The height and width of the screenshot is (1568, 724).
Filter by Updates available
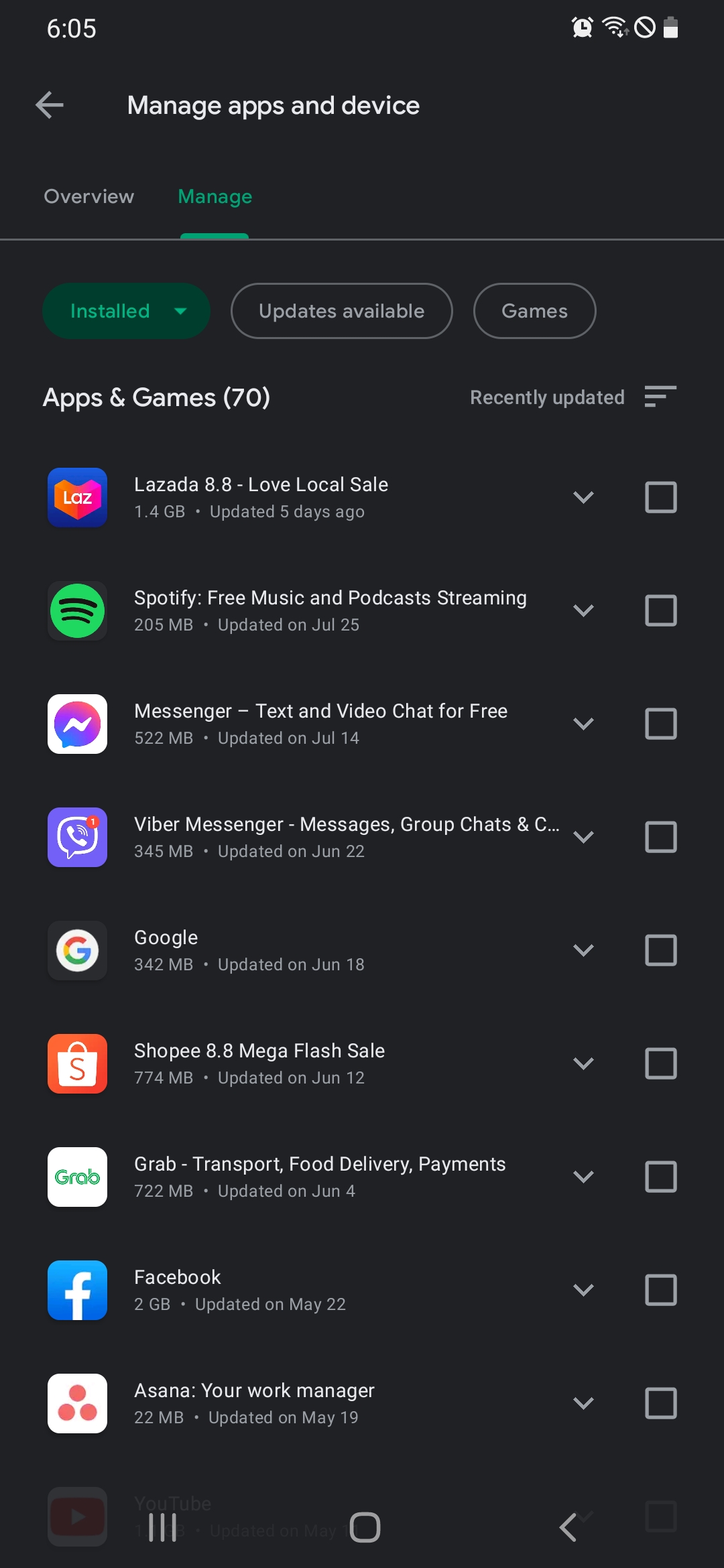click(x=341, y=311)
